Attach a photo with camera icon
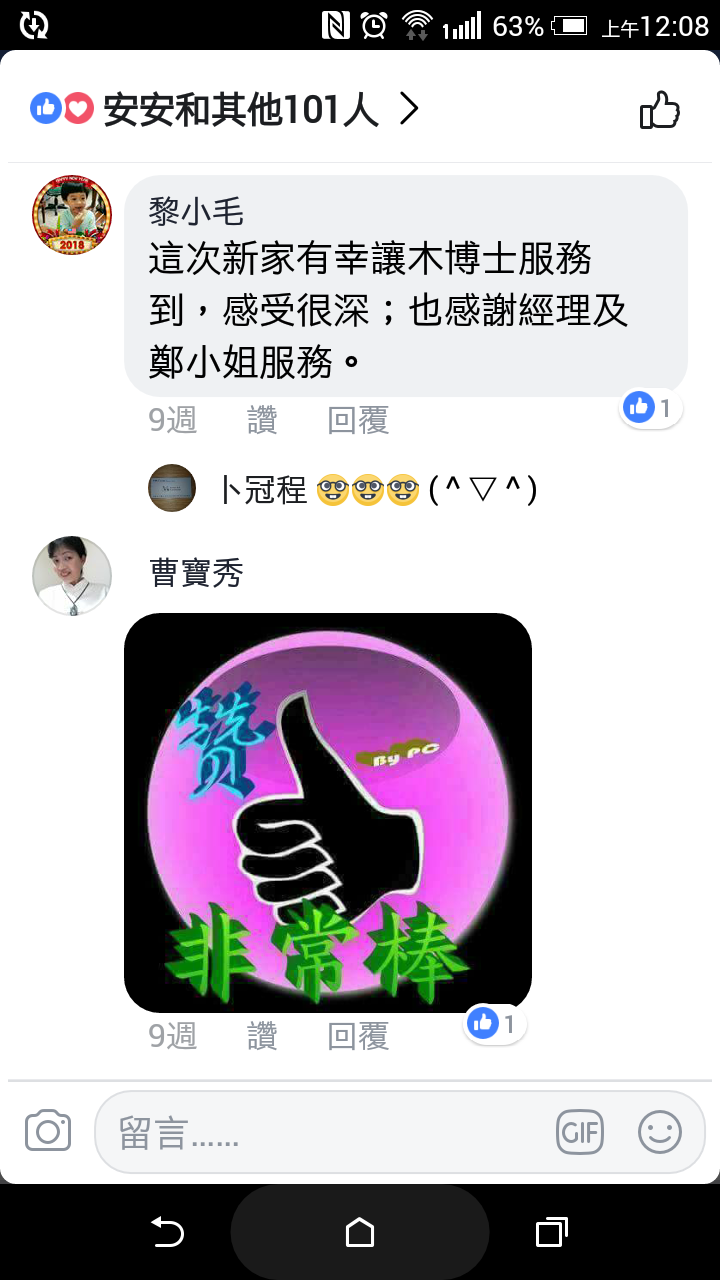Screen dimensions: 720x1280 48,1132
